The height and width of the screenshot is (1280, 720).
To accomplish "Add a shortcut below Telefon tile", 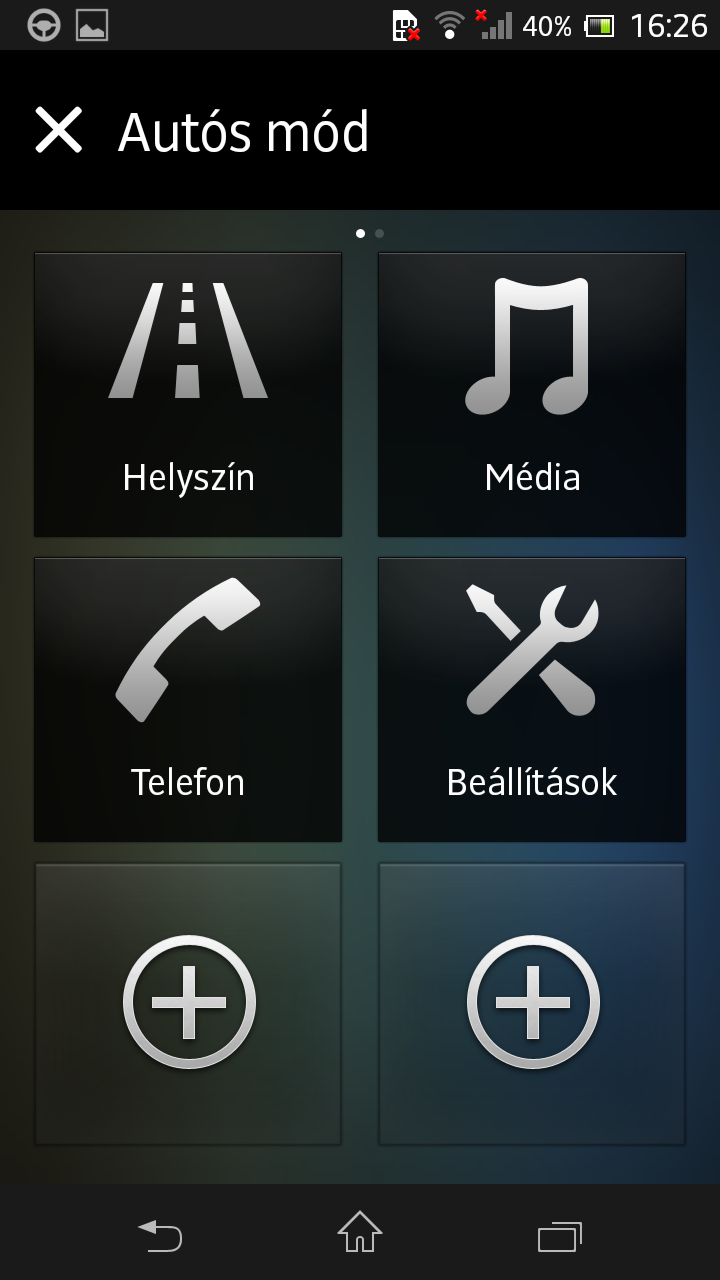I will [188, 1003].
